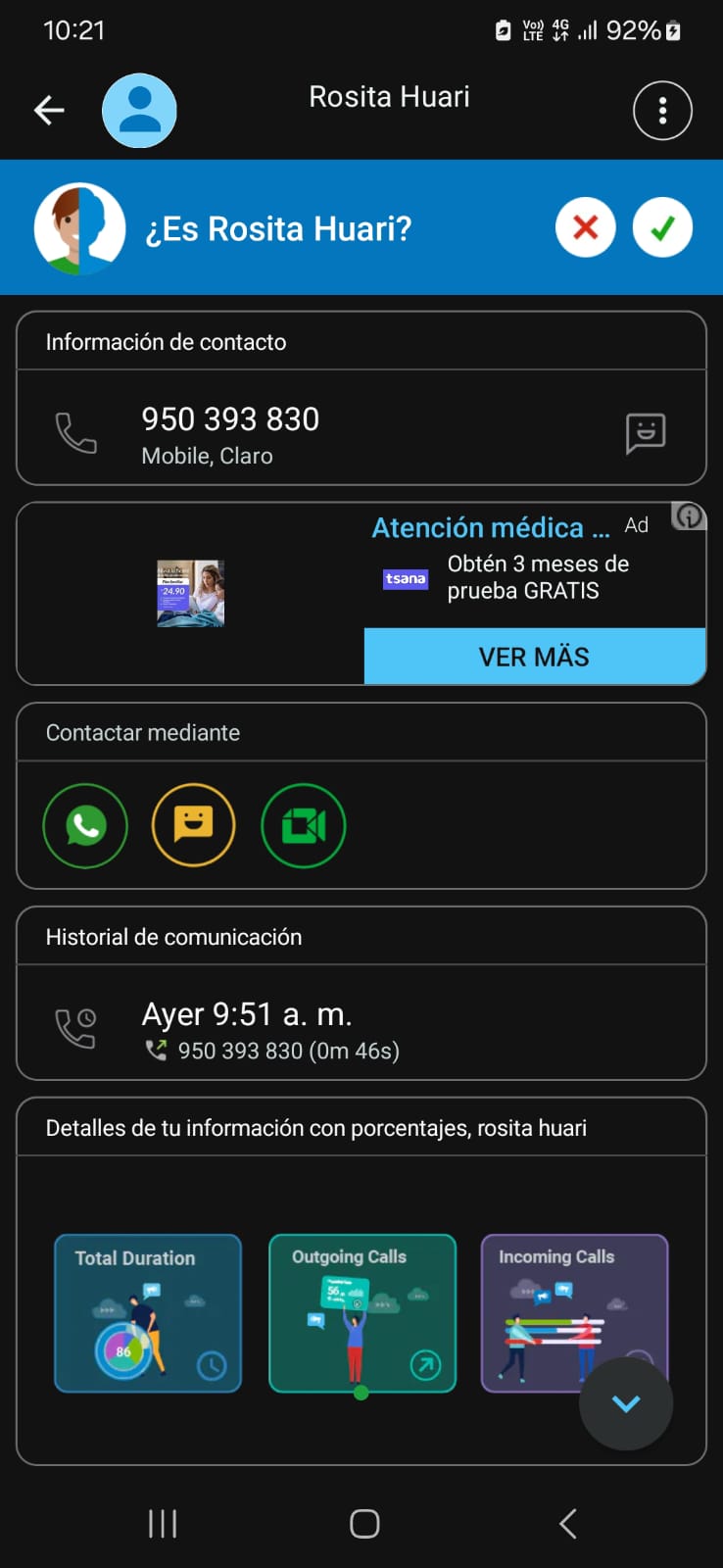The width and height of the screenshot is (723, 1568).
Task: Open the three-dot overflow menu
Action: click(x=662, y=111)
